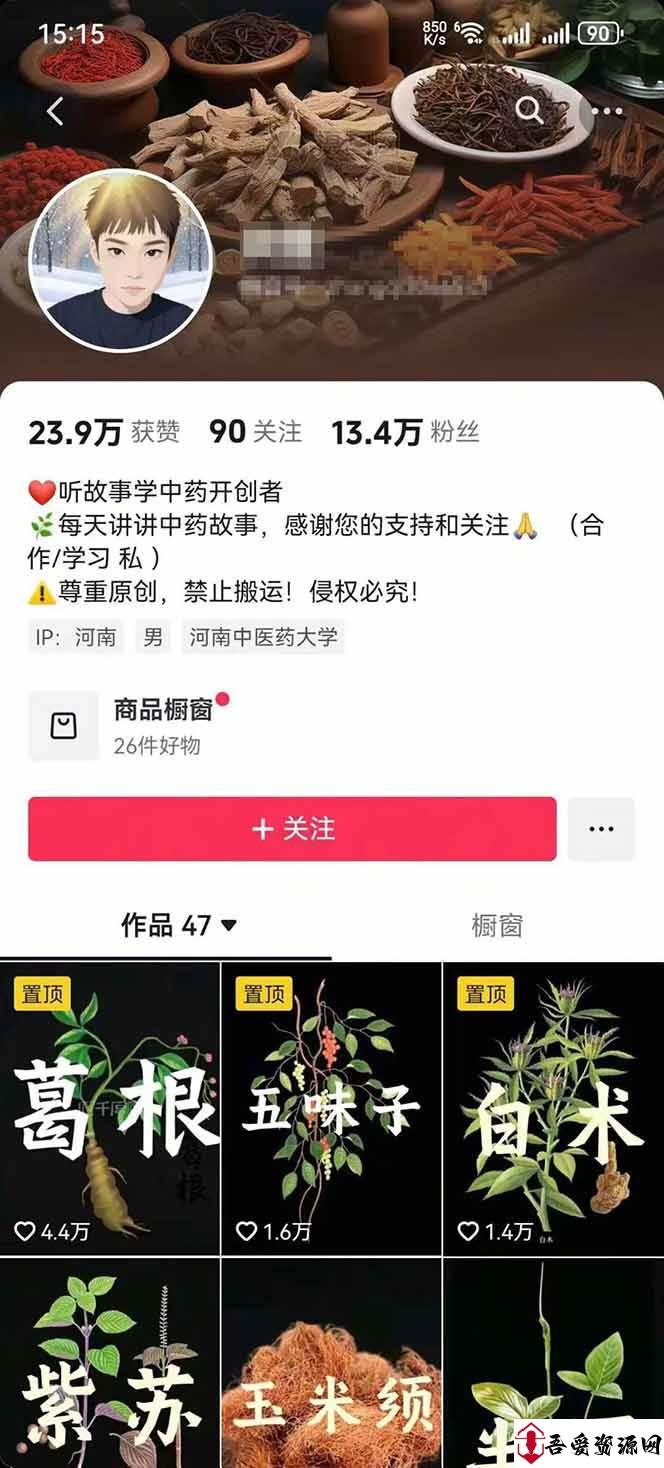Open search on this profile
664x1468 pixels.
(529, 110)
